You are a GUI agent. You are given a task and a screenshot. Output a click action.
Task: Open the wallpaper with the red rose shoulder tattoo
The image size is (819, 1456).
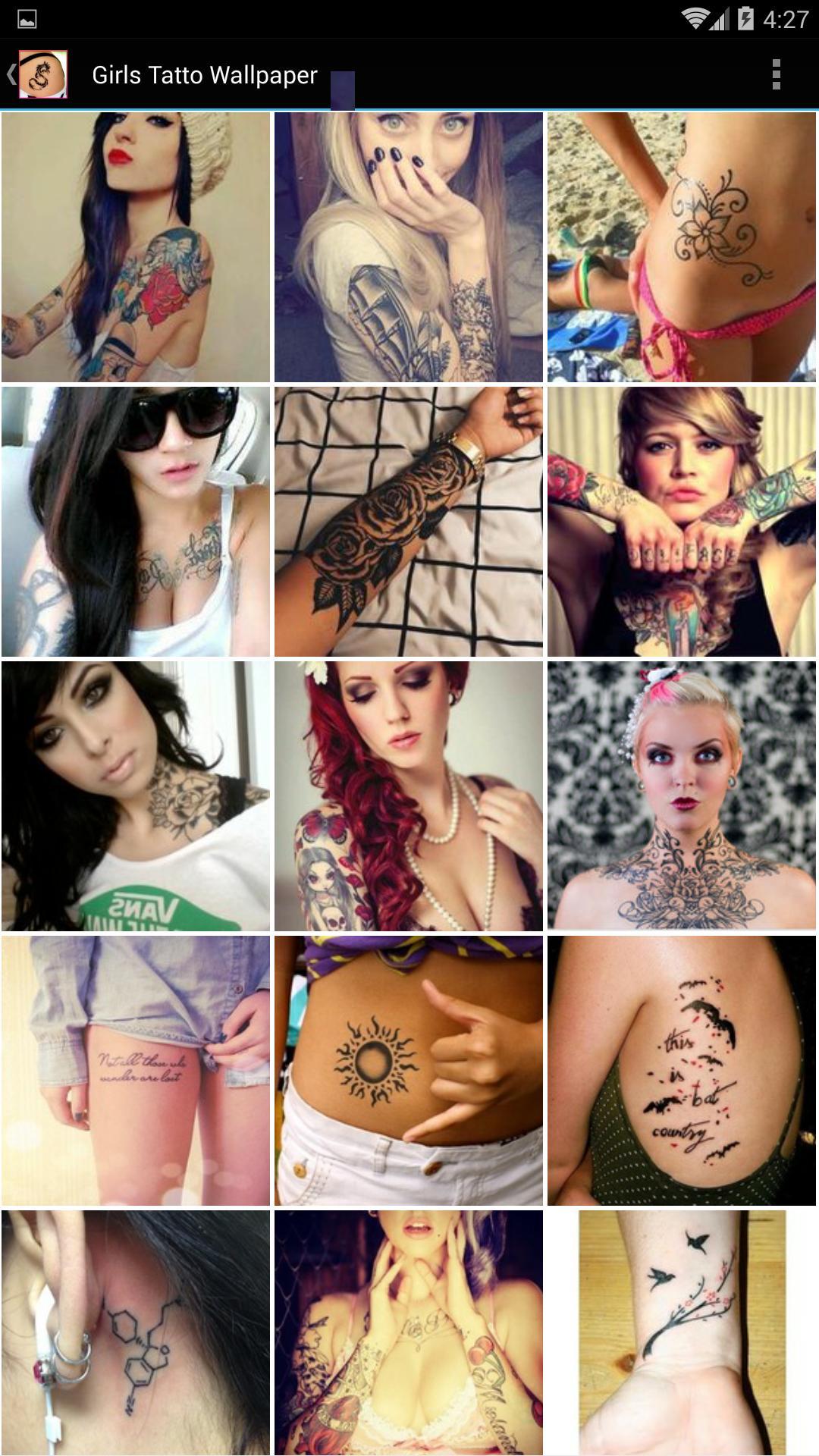point(136,246)
